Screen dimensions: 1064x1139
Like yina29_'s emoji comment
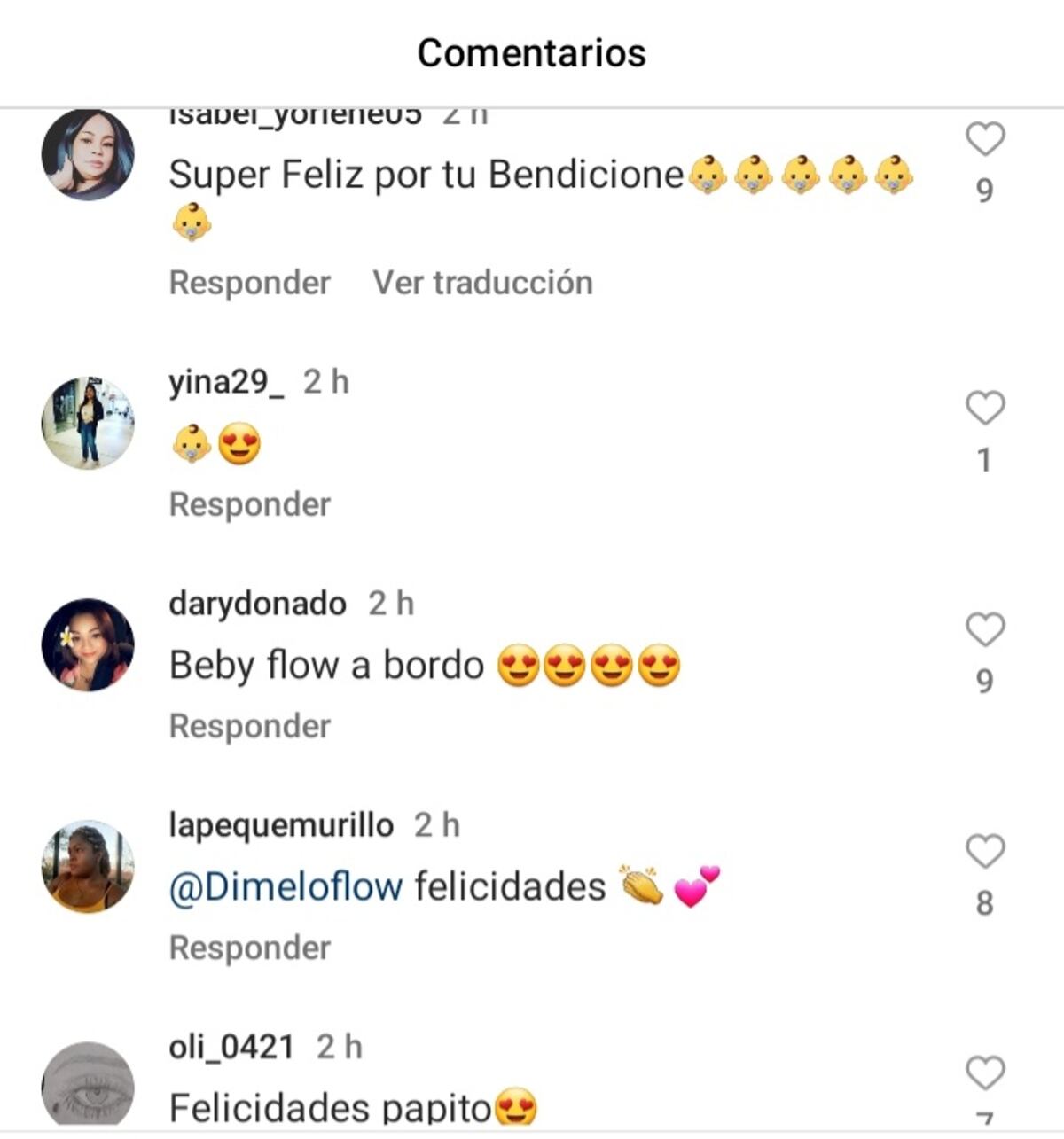pyautogui.click(x=984, y=409)
